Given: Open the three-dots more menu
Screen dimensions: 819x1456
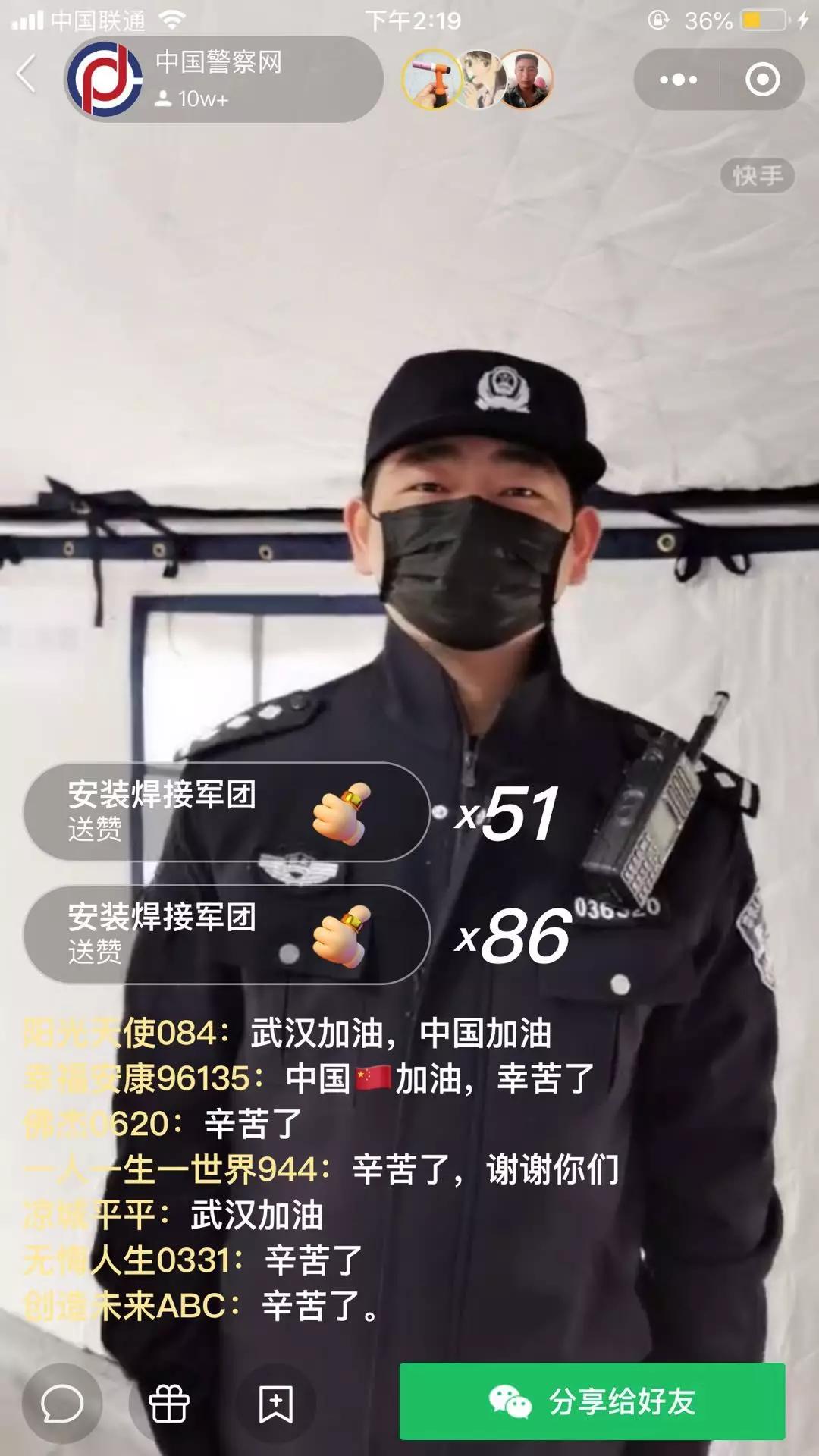Looking at the screenshot, I should 678,80.
